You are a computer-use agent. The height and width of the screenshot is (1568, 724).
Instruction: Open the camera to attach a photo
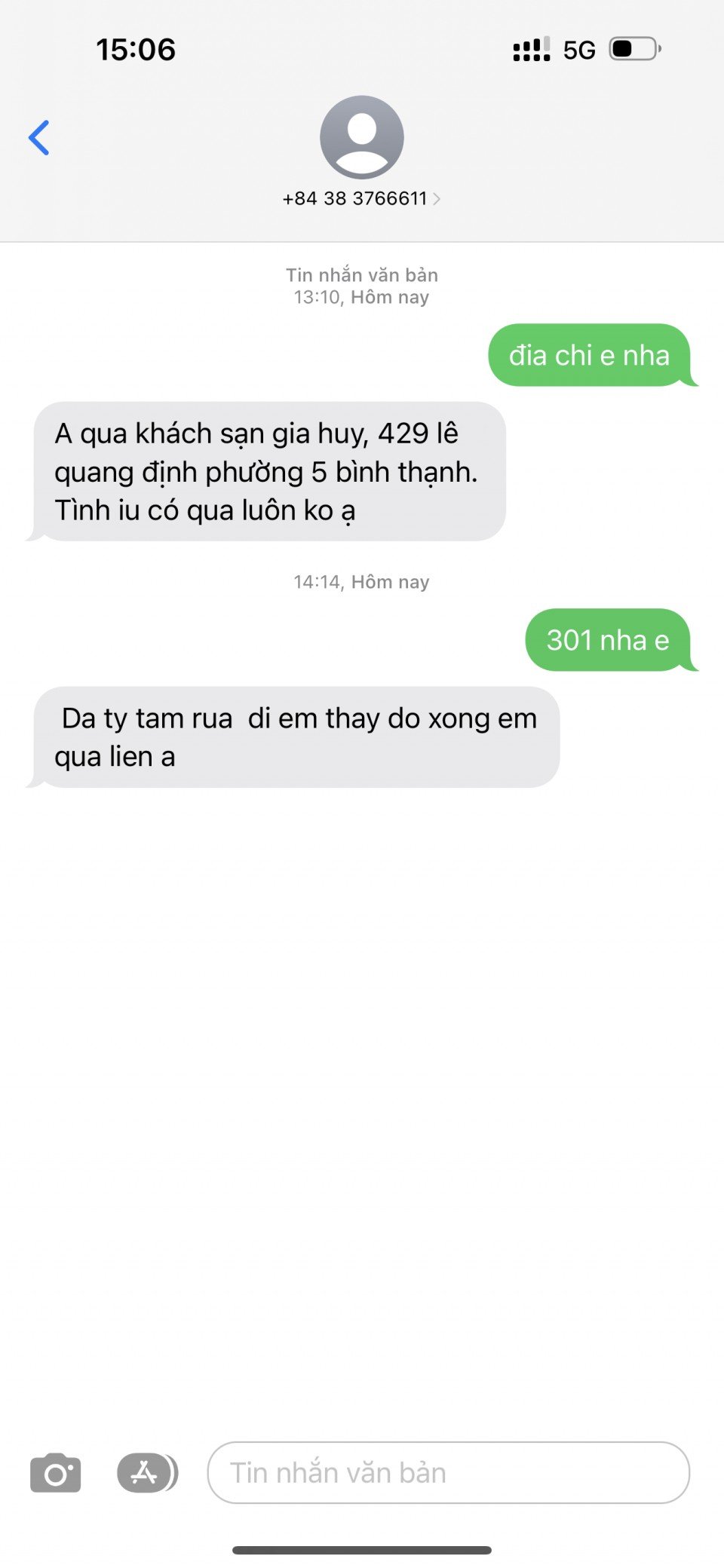tap(55, 1472)
